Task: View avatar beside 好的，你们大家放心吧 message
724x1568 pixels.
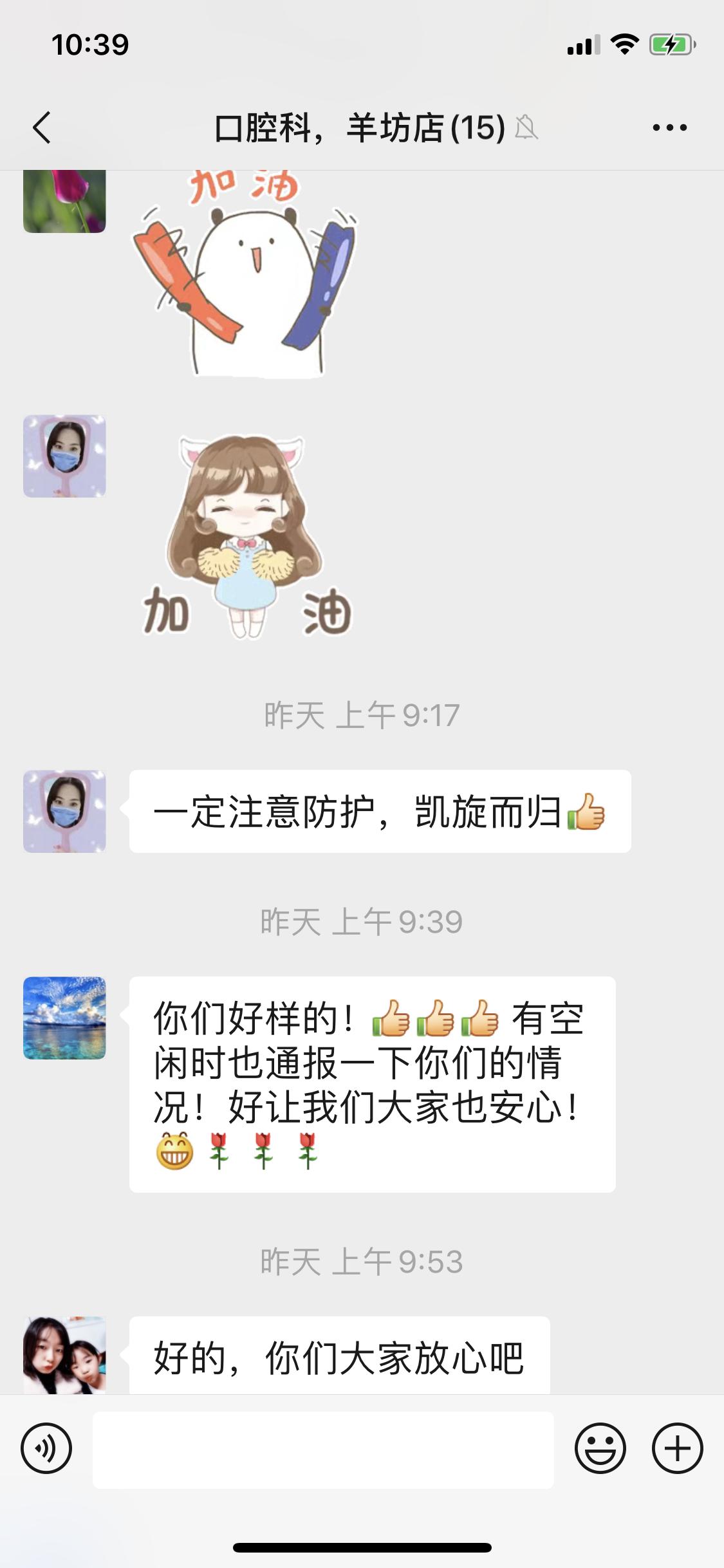Action: [x=64, y=1354]
